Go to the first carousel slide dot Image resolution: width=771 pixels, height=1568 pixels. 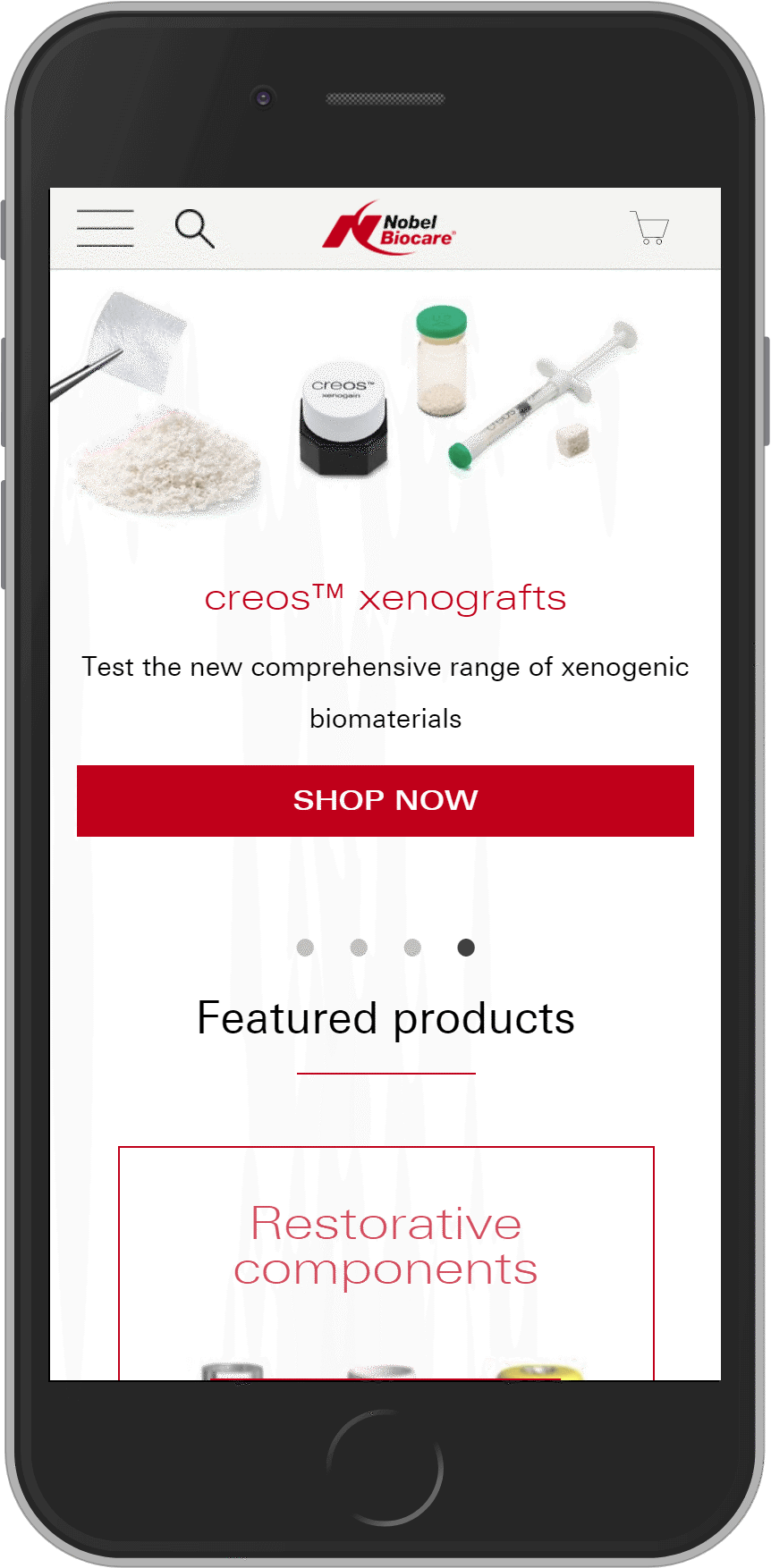(305, 948)
